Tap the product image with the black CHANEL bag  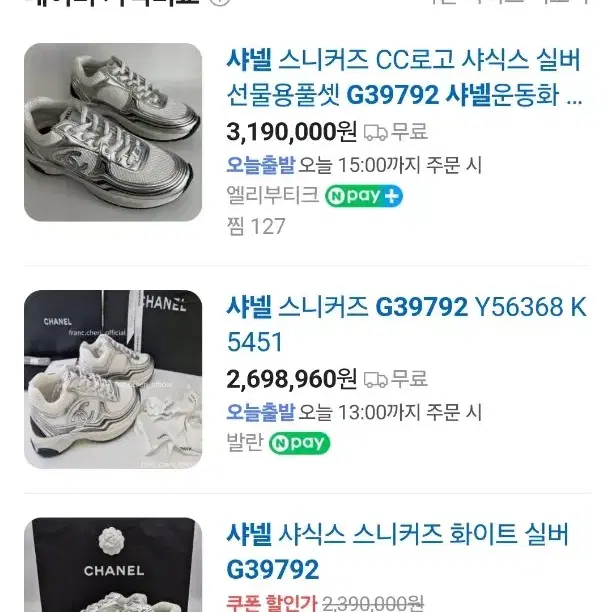[113, 565]
